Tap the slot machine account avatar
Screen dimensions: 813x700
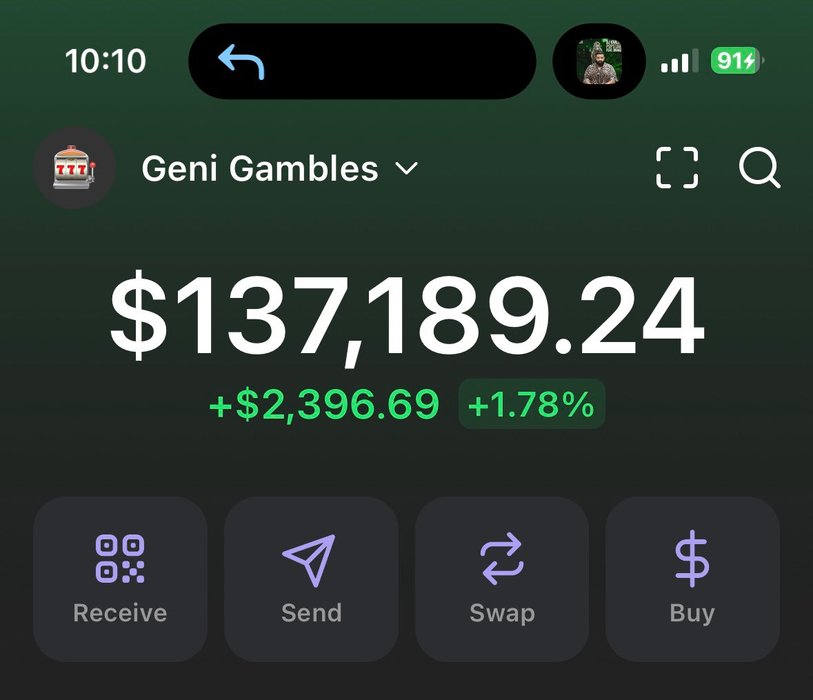pyautogui.click(x=74, y=167)
